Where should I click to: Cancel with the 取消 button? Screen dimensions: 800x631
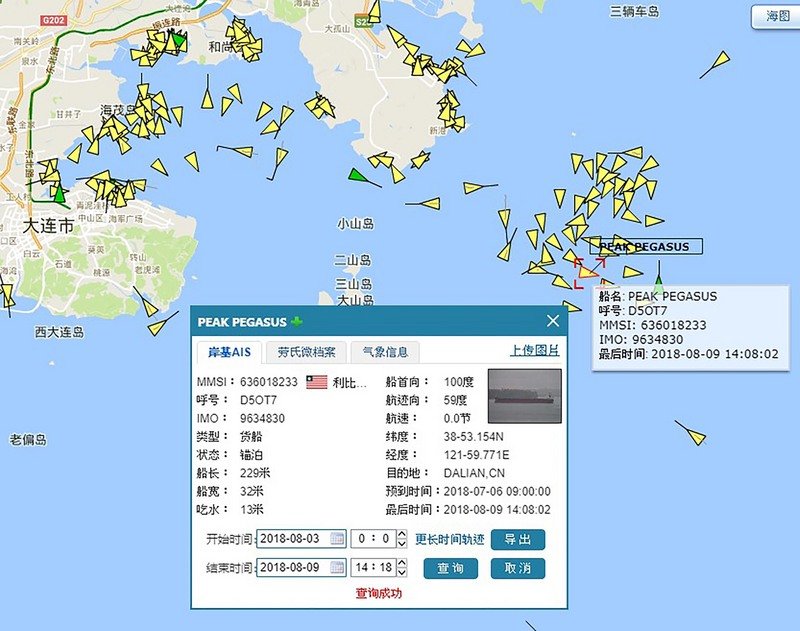517,568
